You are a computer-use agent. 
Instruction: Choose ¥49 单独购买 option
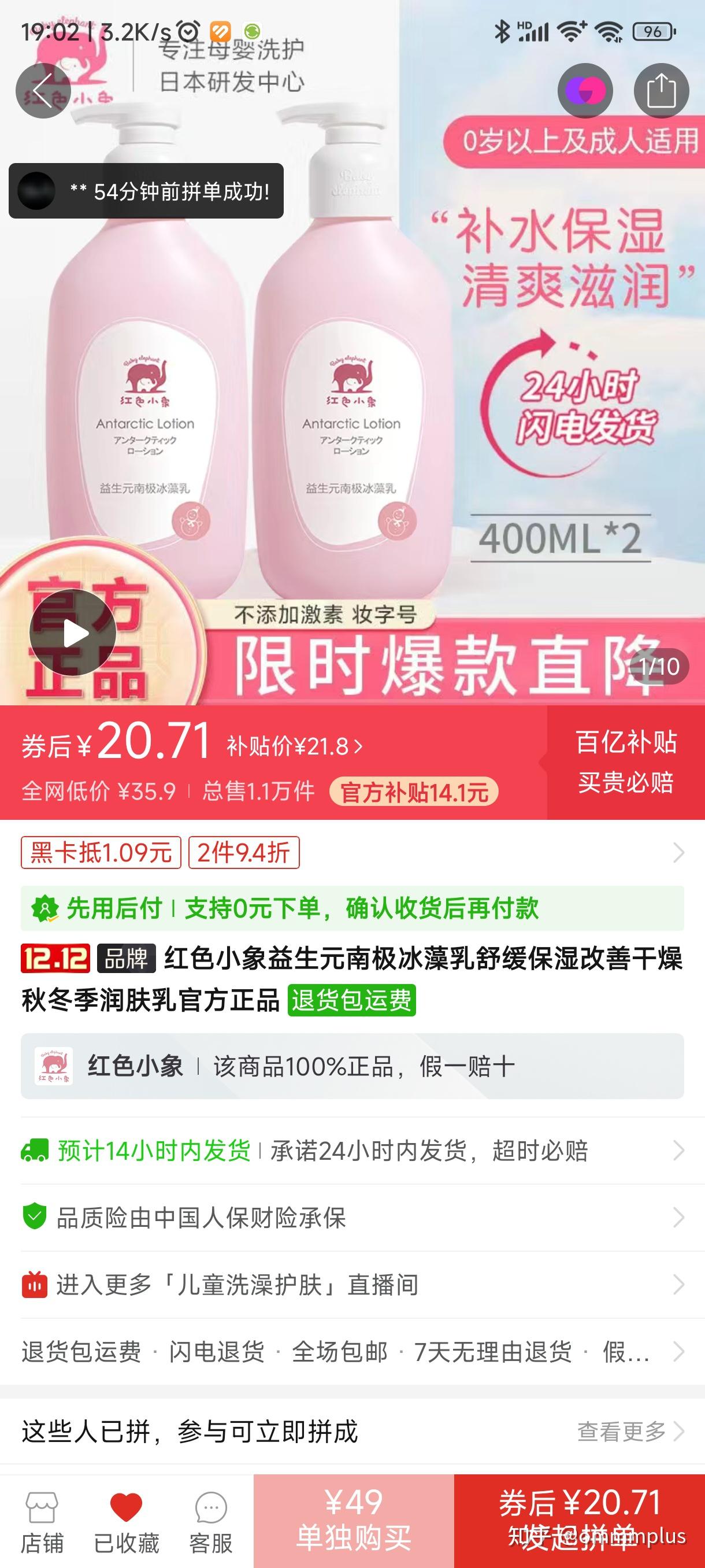[354, 1521]
